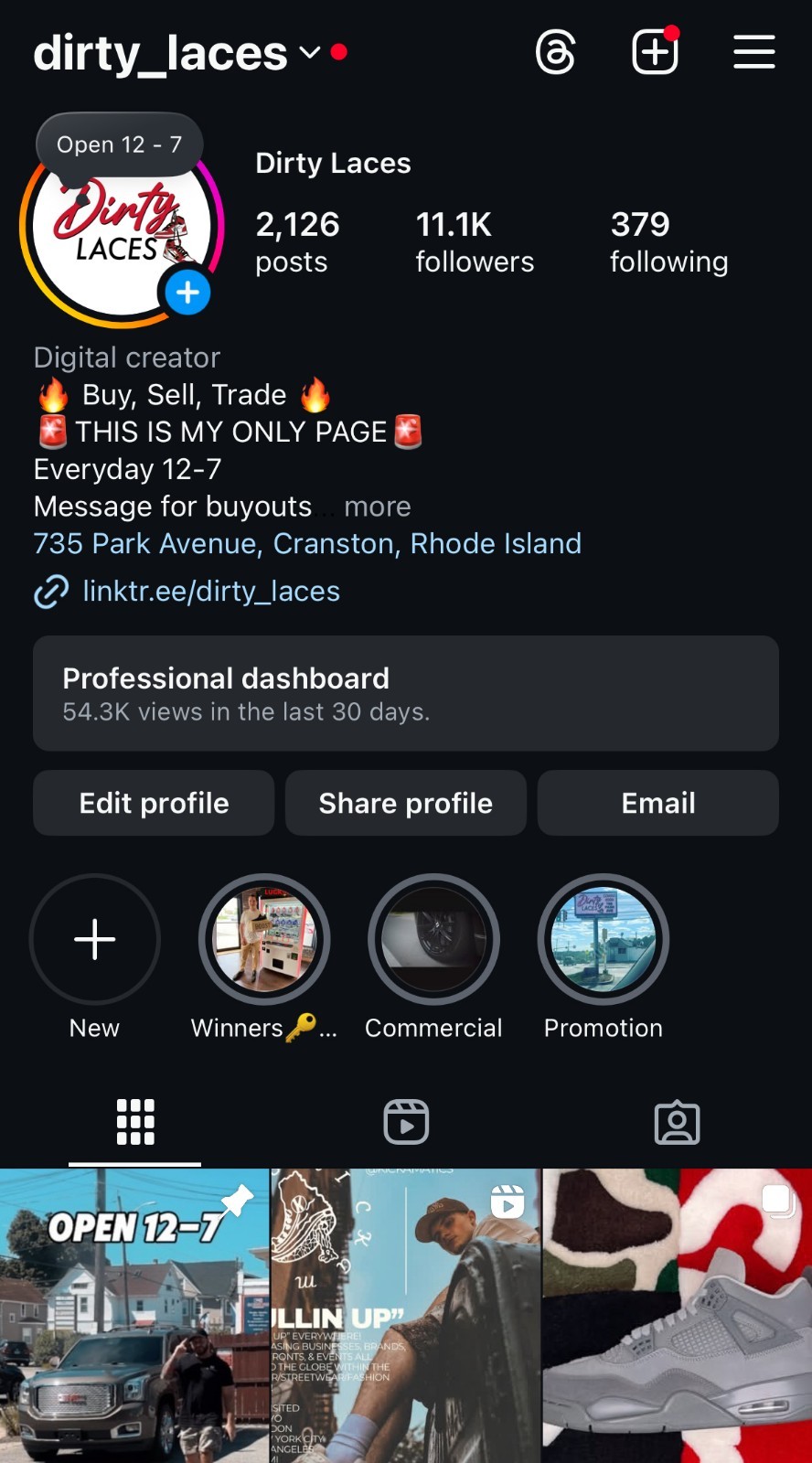Open the Threads icon

[x=555, y=52]
